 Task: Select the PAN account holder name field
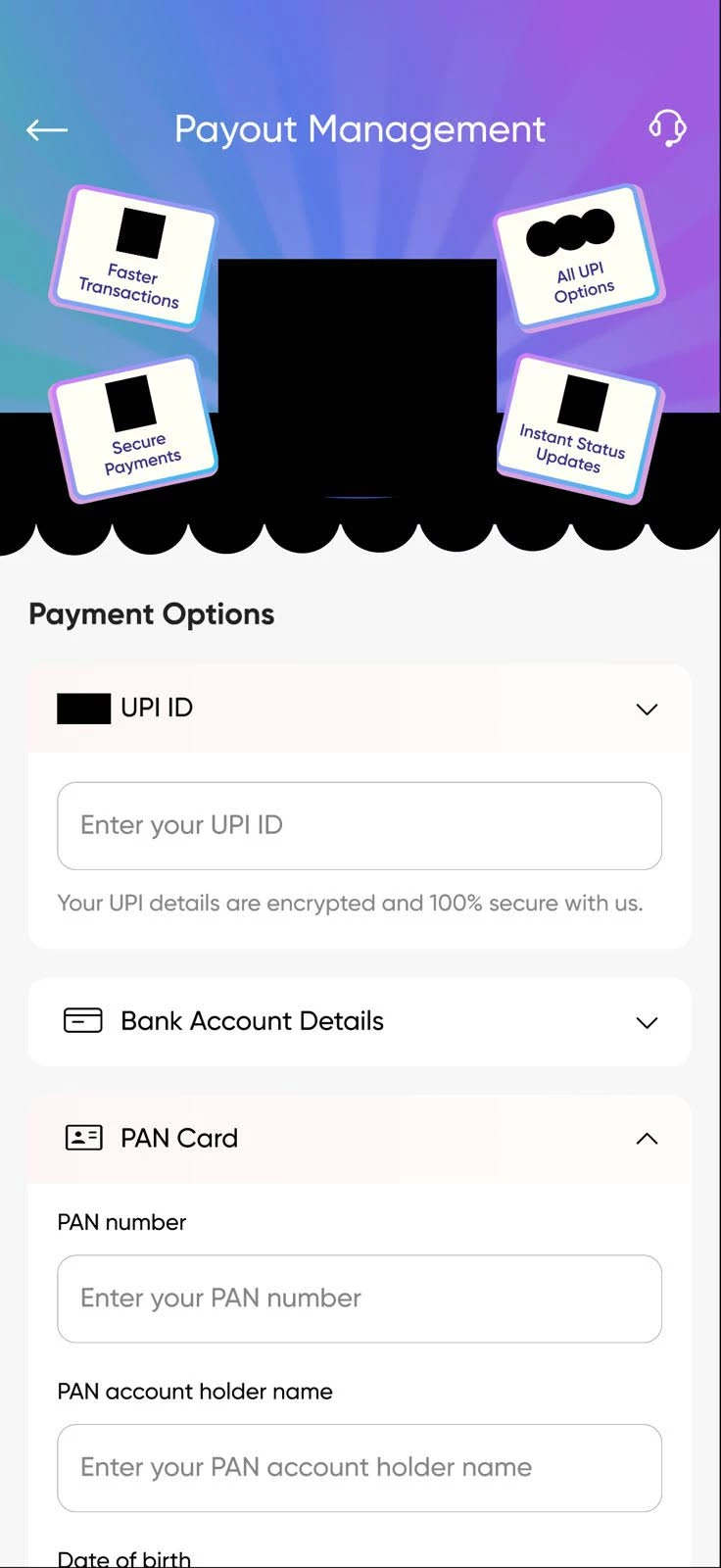[360, 1467]
